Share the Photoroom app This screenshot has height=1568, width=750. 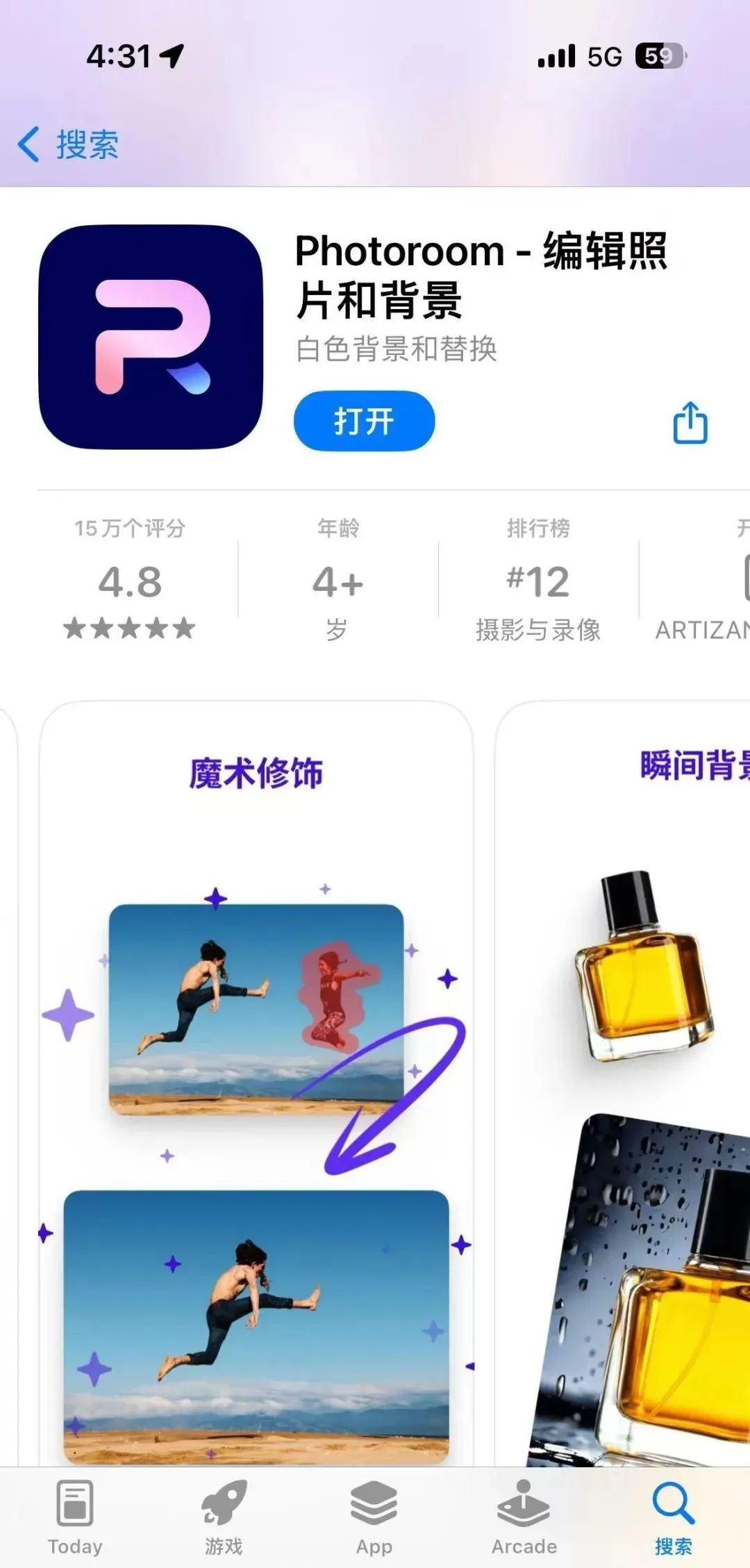(x=690, y=422)
